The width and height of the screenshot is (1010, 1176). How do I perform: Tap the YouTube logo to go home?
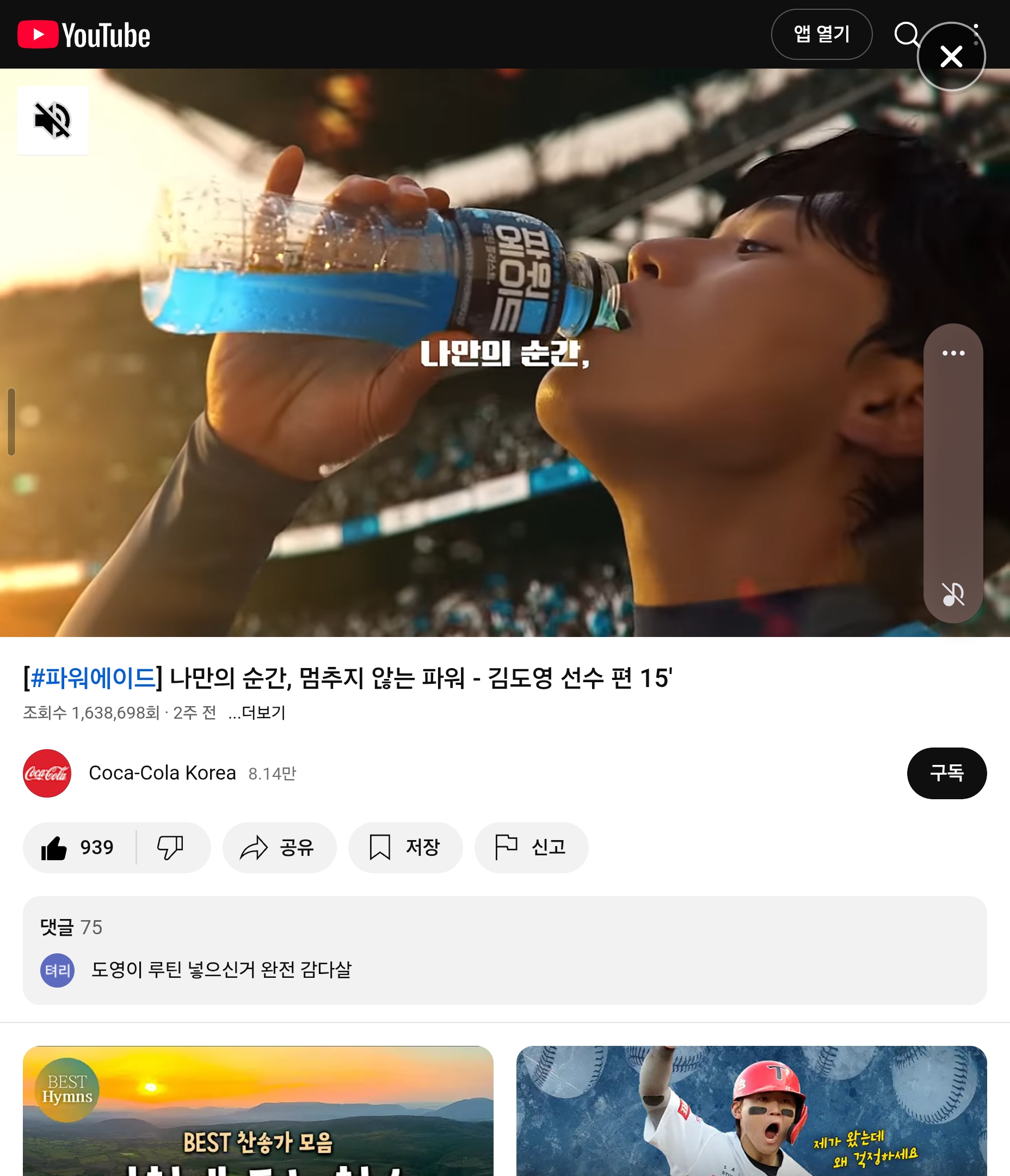click(84, 35)
